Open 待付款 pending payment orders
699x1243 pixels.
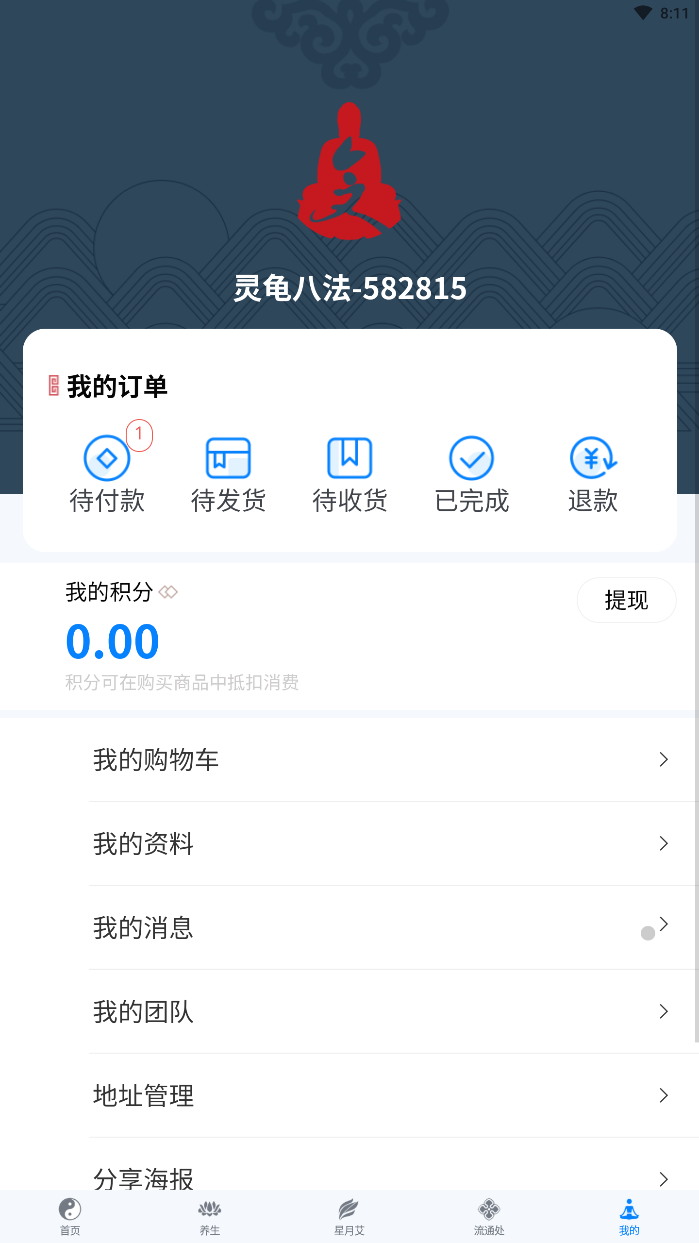[107, 474]
